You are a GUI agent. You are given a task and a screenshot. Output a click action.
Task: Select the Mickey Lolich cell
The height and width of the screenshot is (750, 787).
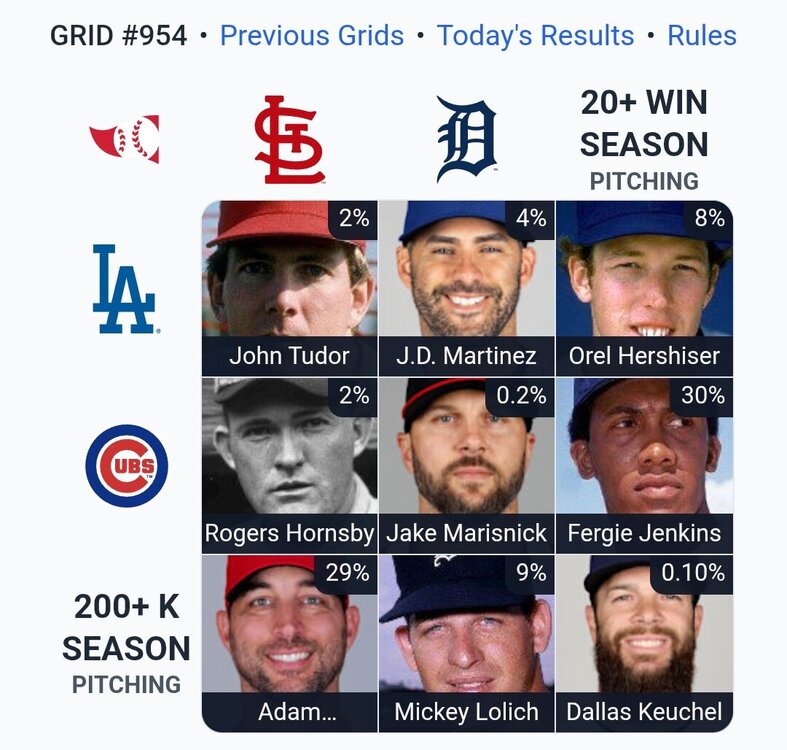coord(466,643)
